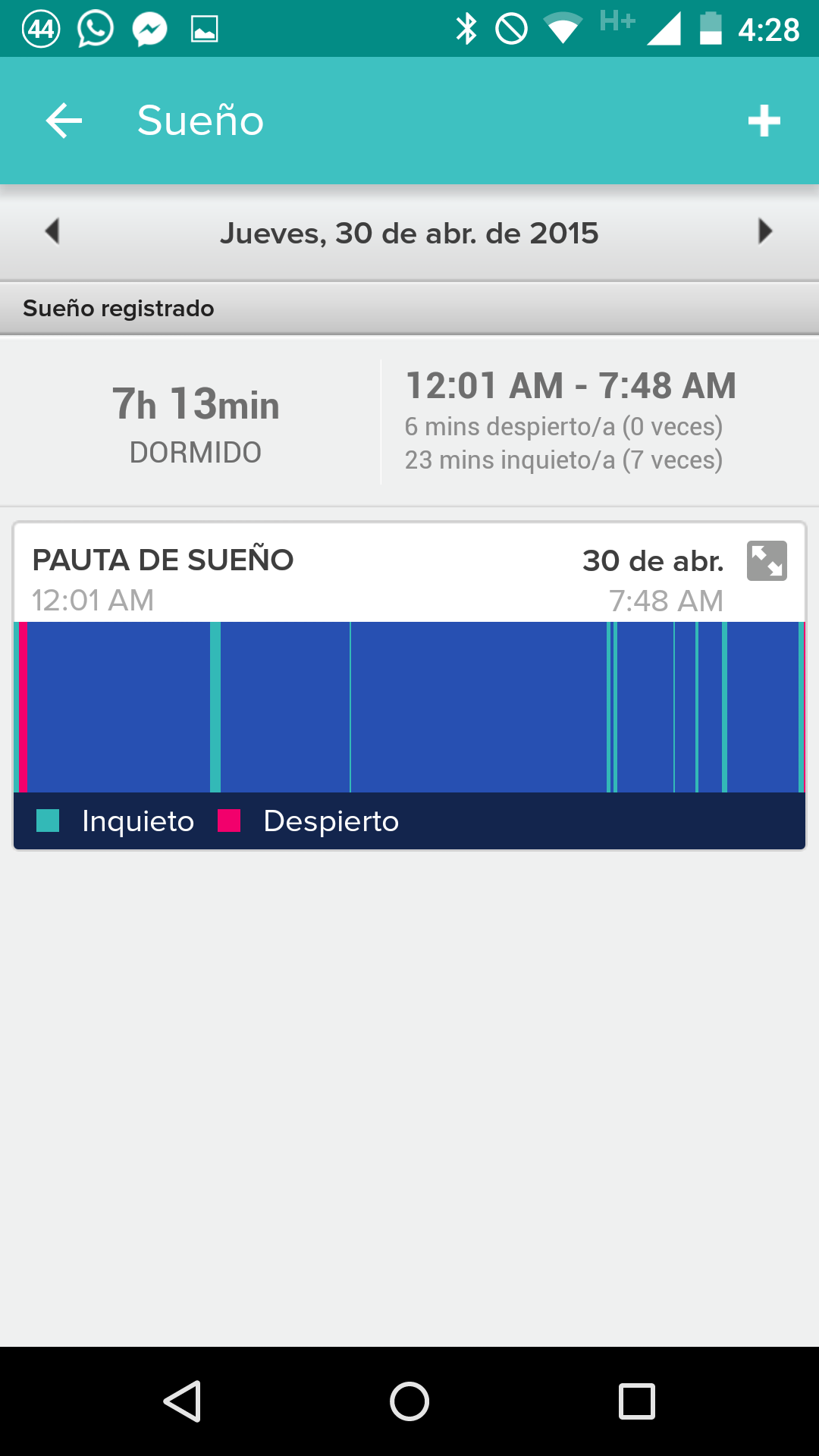Viewport: 819px width, 1456px height.
Task: Go back from the Sueño screen
Action: pyautogui.click(x=64, y=121)
